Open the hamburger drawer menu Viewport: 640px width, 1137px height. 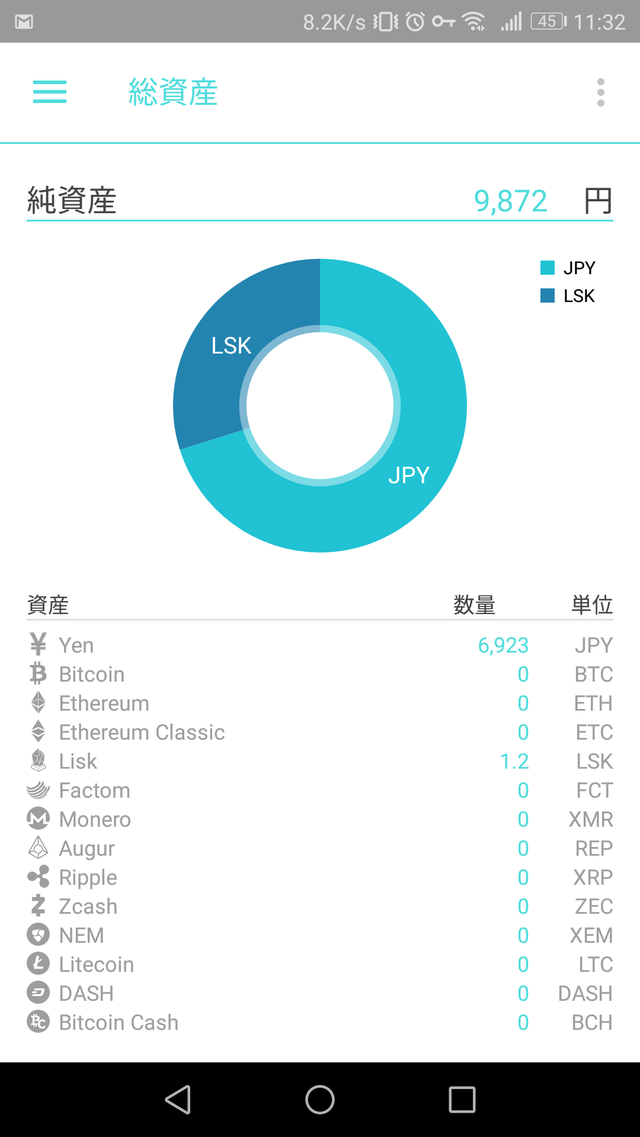click(49, 92)
